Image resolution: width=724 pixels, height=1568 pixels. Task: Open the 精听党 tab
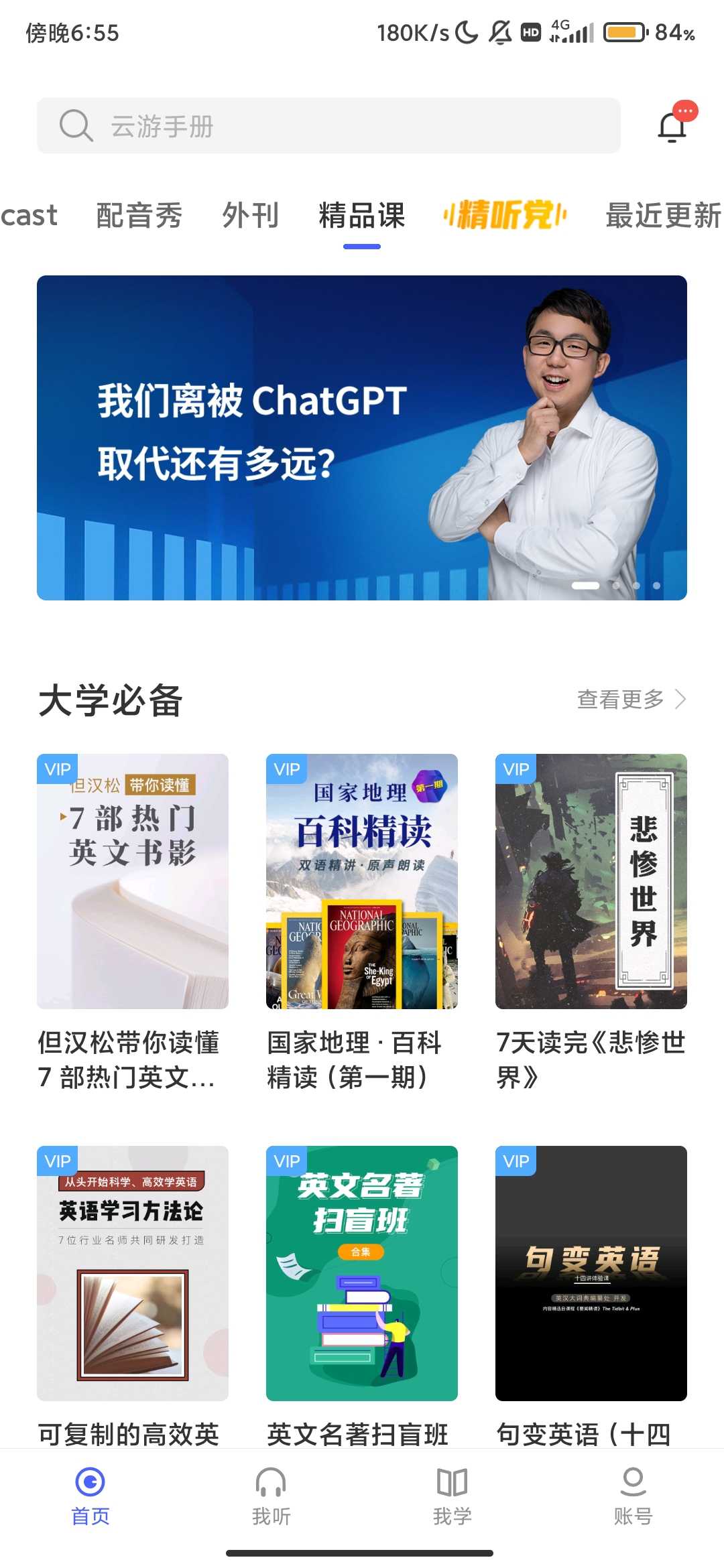pyautogui.click(x=505, y=216)
